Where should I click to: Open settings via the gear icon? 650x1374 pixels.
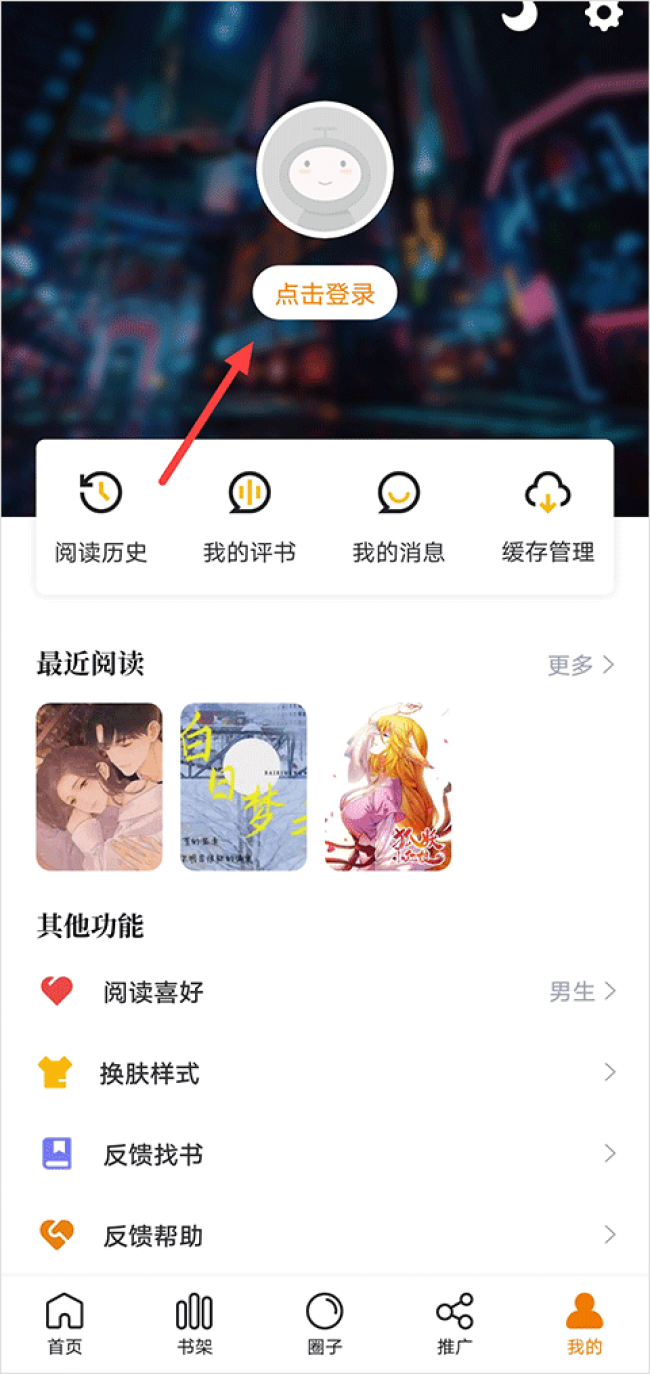(603, 14)
